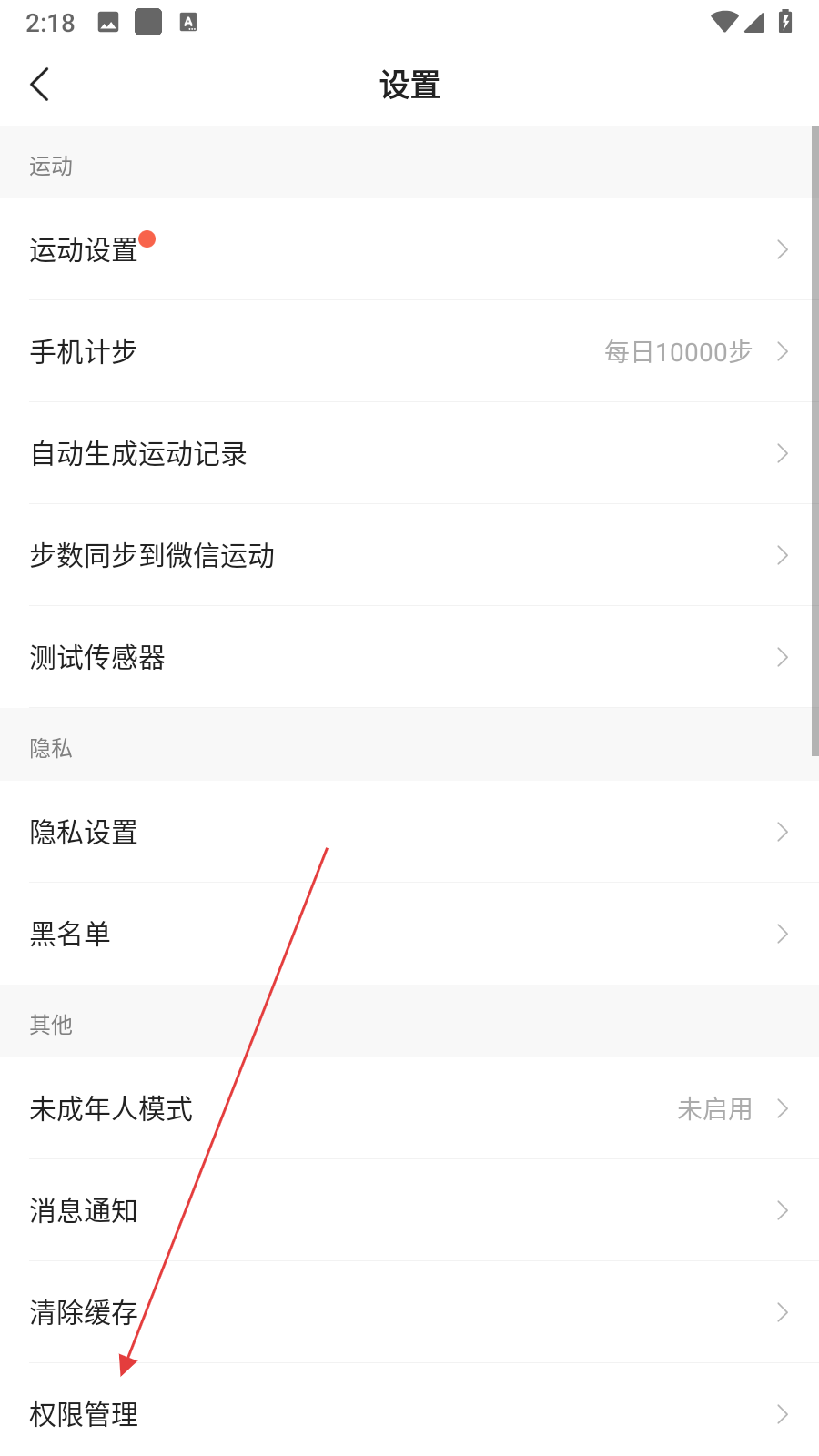Open 自动生成运动记录 settings

click(x=409, y=453)
